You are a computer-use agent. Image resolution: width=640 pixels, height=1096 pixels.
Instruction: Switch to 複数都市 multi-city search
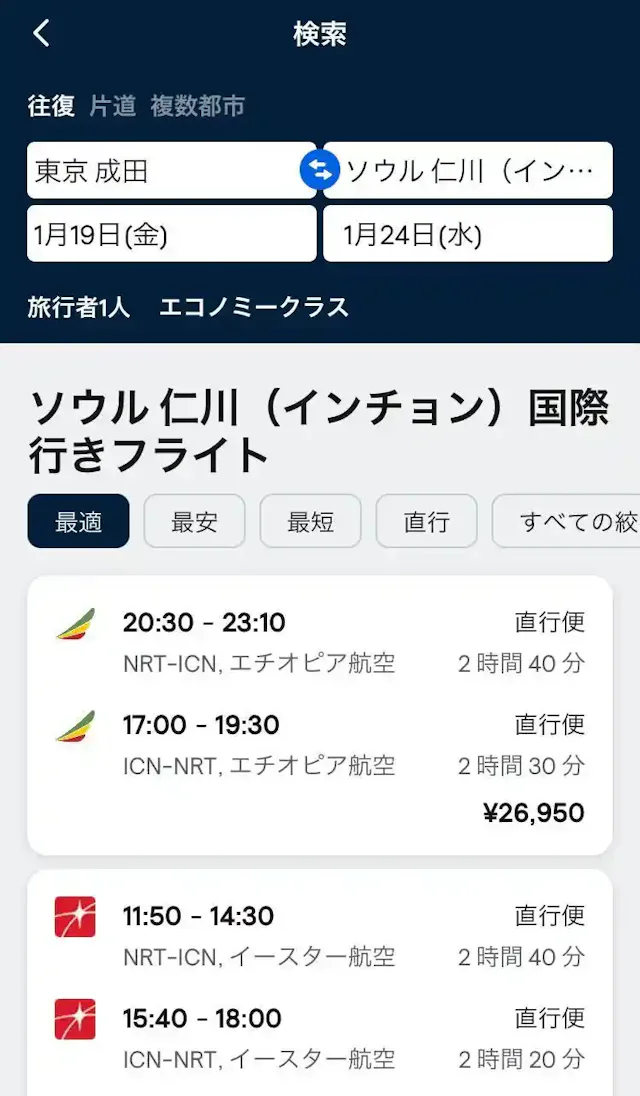197,106
